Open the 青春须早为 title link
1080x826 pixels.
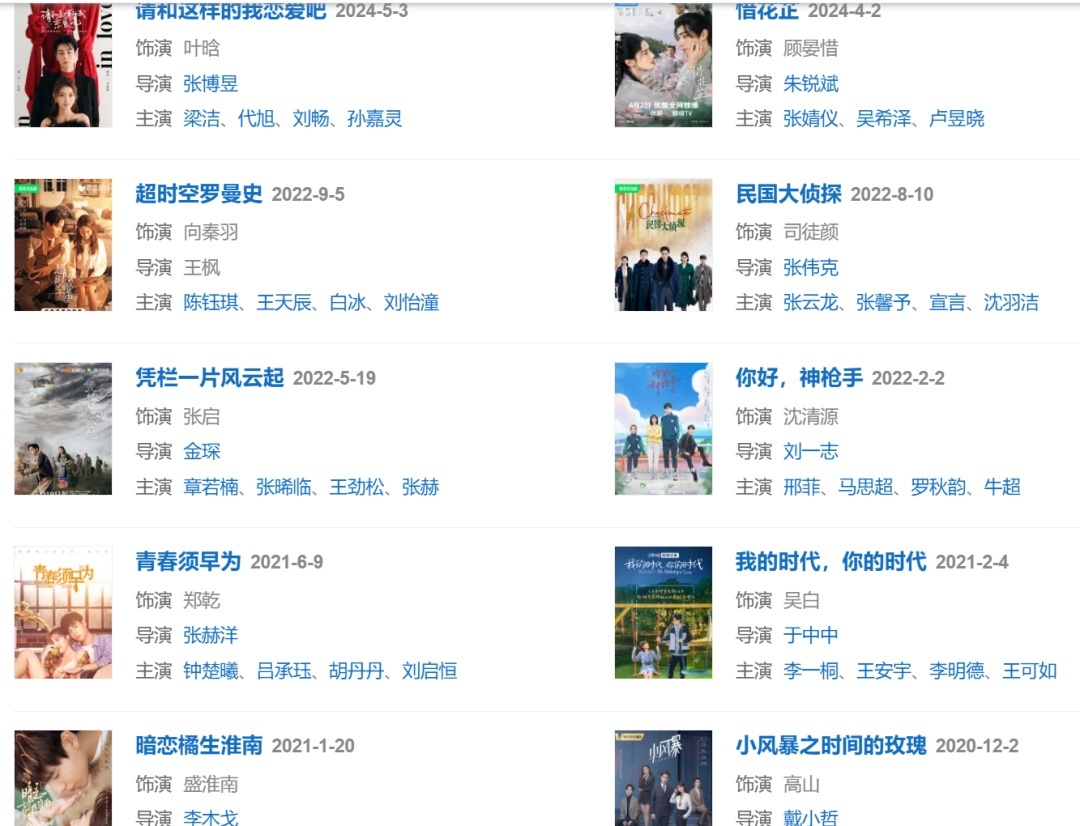pos(189,562)
